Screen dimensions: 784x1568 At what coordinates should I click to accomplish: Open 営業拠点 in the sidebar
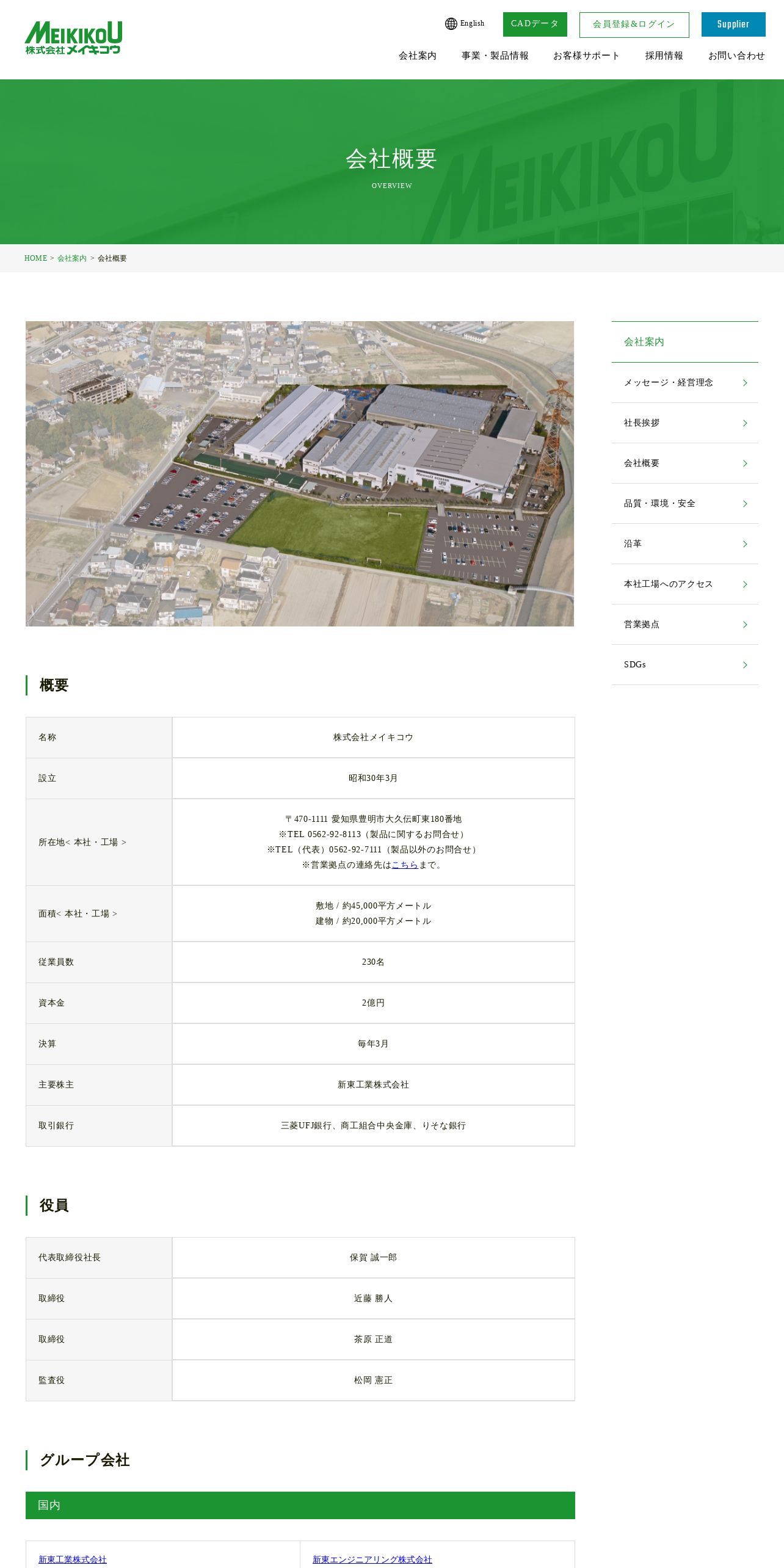tap(685, 625)
